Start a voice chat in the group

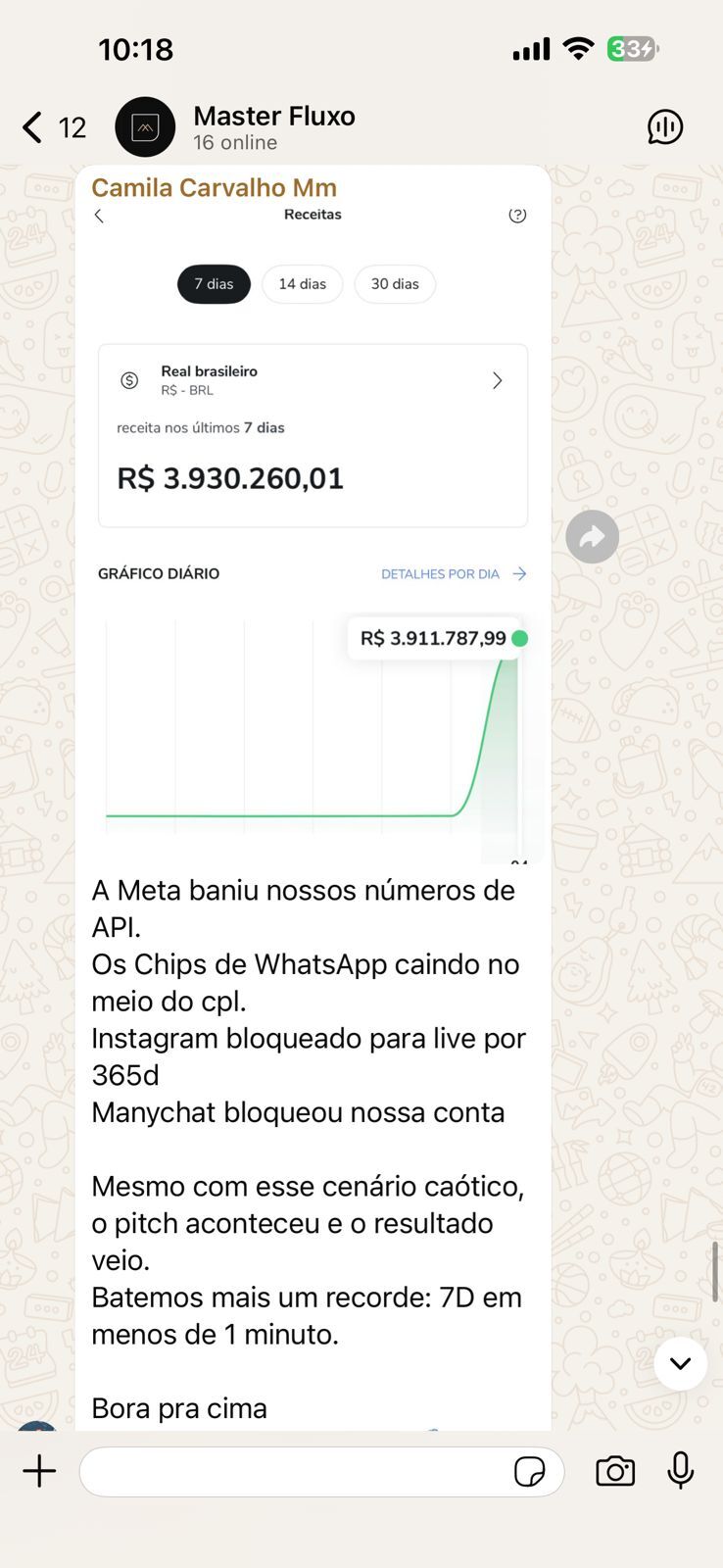[x=664, y=127]
